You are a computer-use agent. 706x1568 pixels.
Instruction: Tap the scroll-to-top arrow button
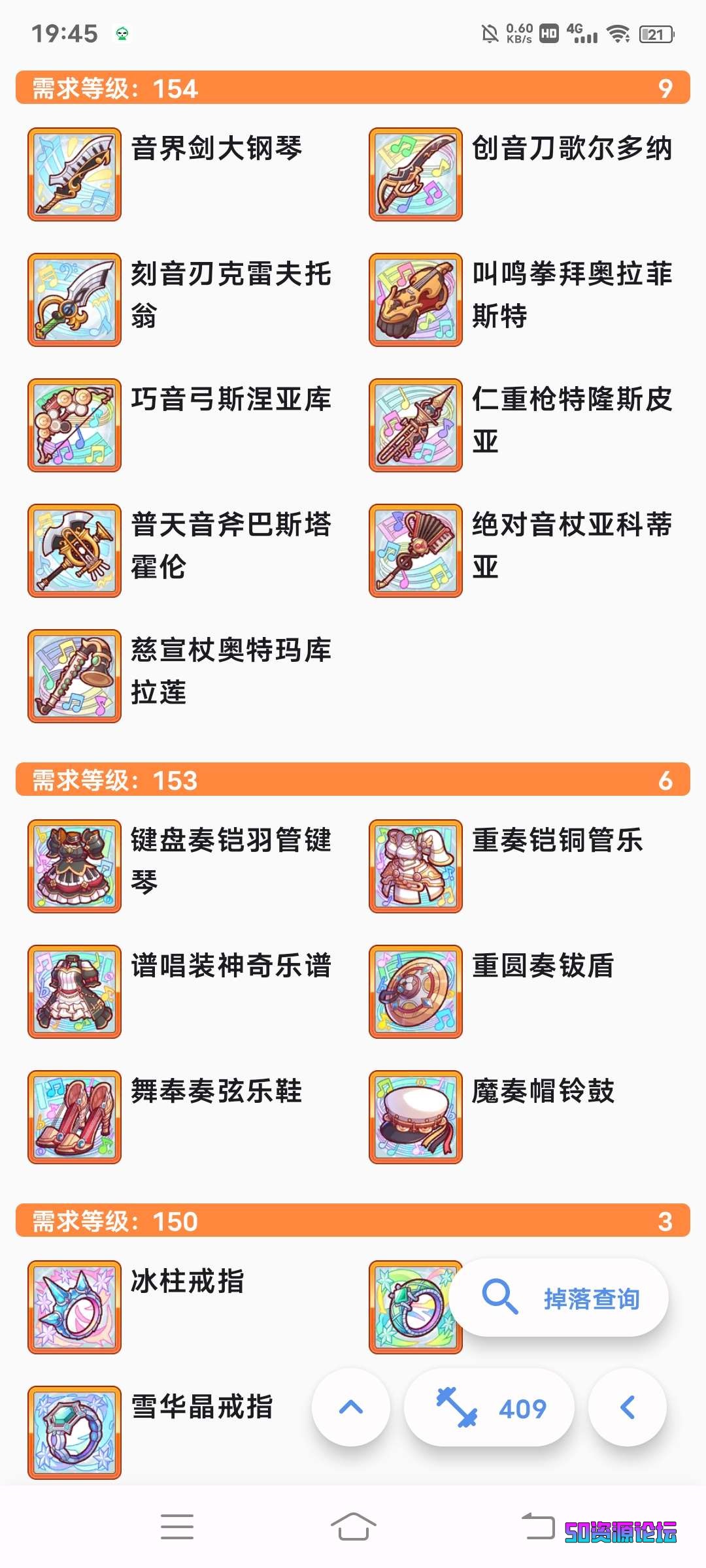coord(351,1407)
